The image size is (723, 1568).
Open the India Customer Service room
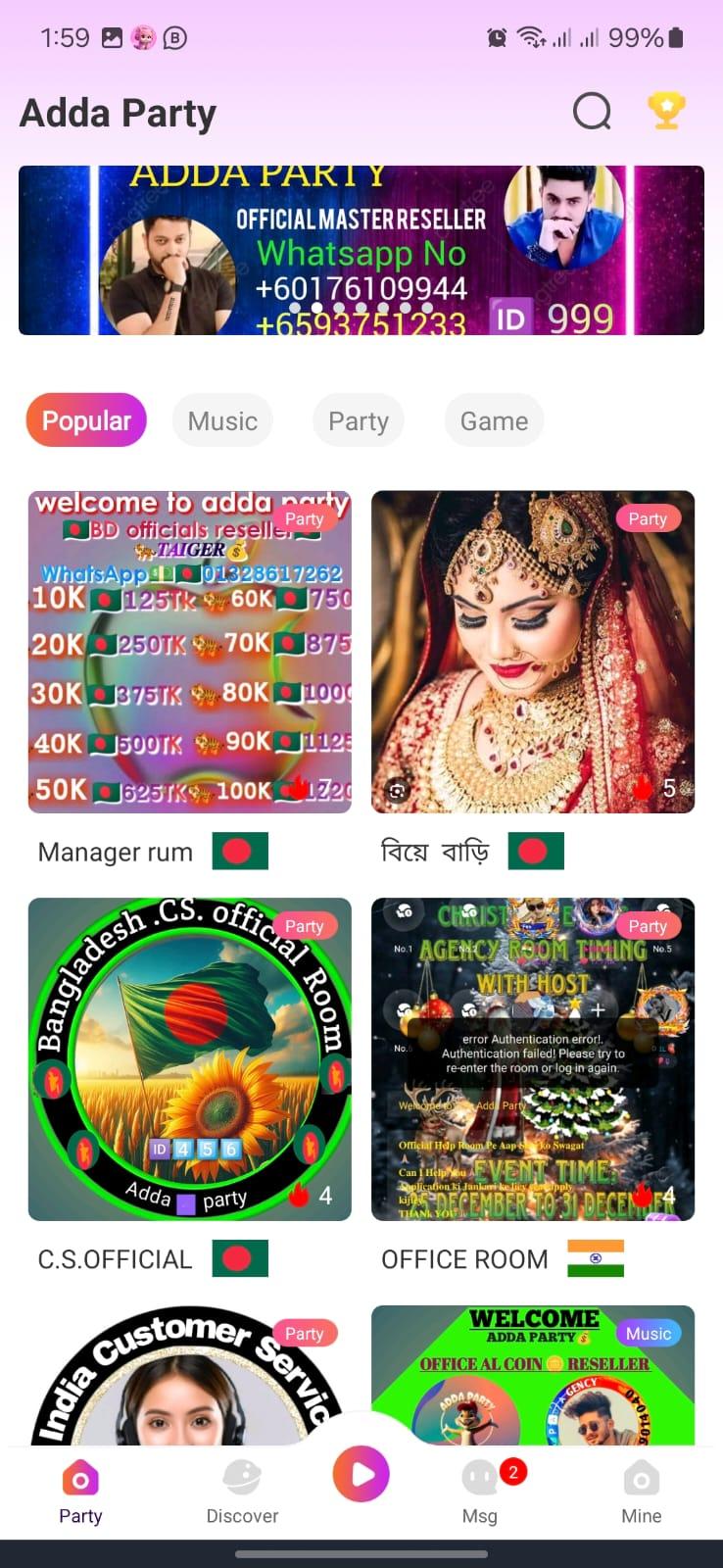coord(189,1377)
